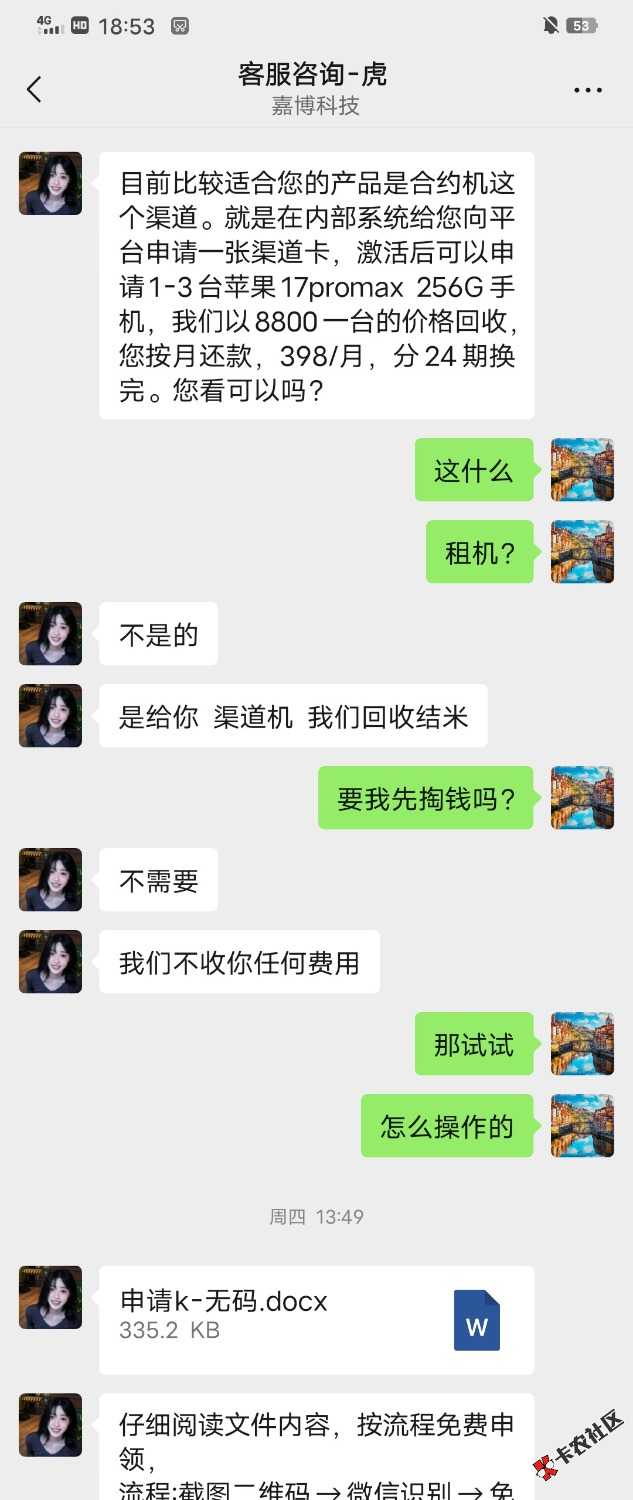Image resolution: width=633 pixels, height=1500 pixels.
Task: Open the 申请k-无码.docx file attachment
Action: (x=316, y=1319)
